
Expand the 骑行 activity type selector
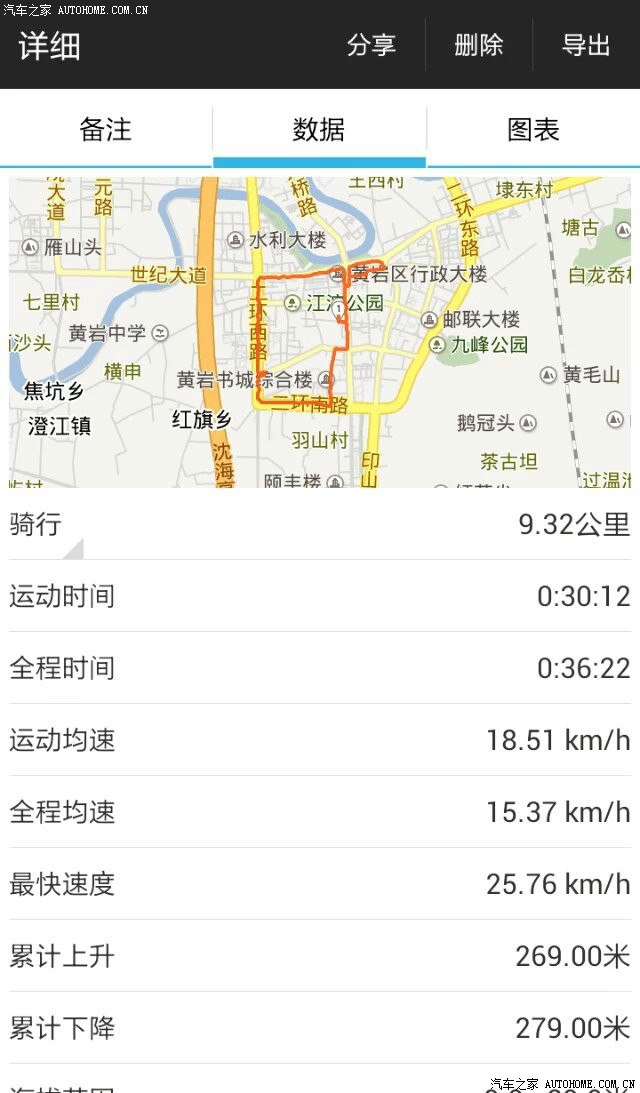coord(40,527)
